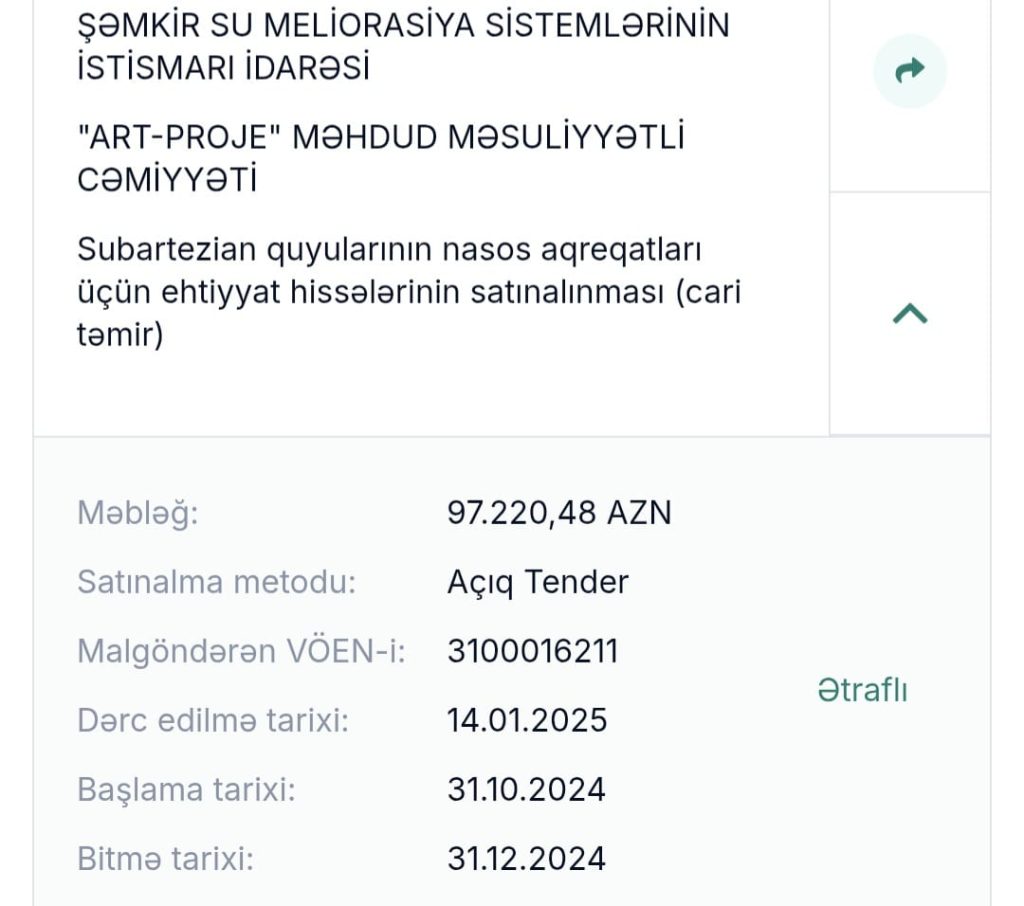The width and height of the screenshot is (1024, 906).
Task: Collapse the contract details chevron
Action: pyautogui.click(x=909, y=314)
